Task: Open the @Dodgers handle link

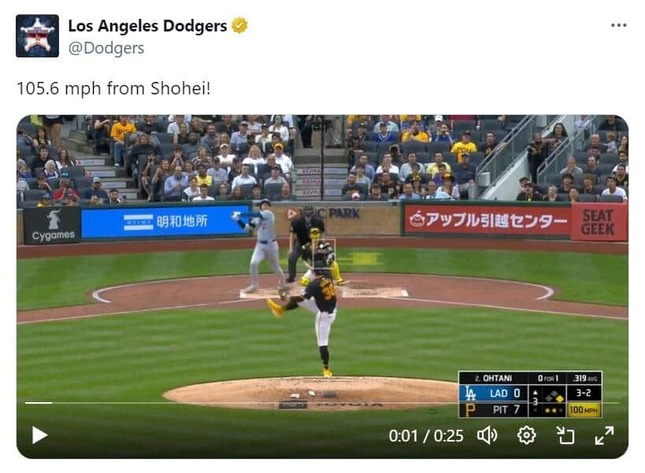Action: tap(106, 47)
